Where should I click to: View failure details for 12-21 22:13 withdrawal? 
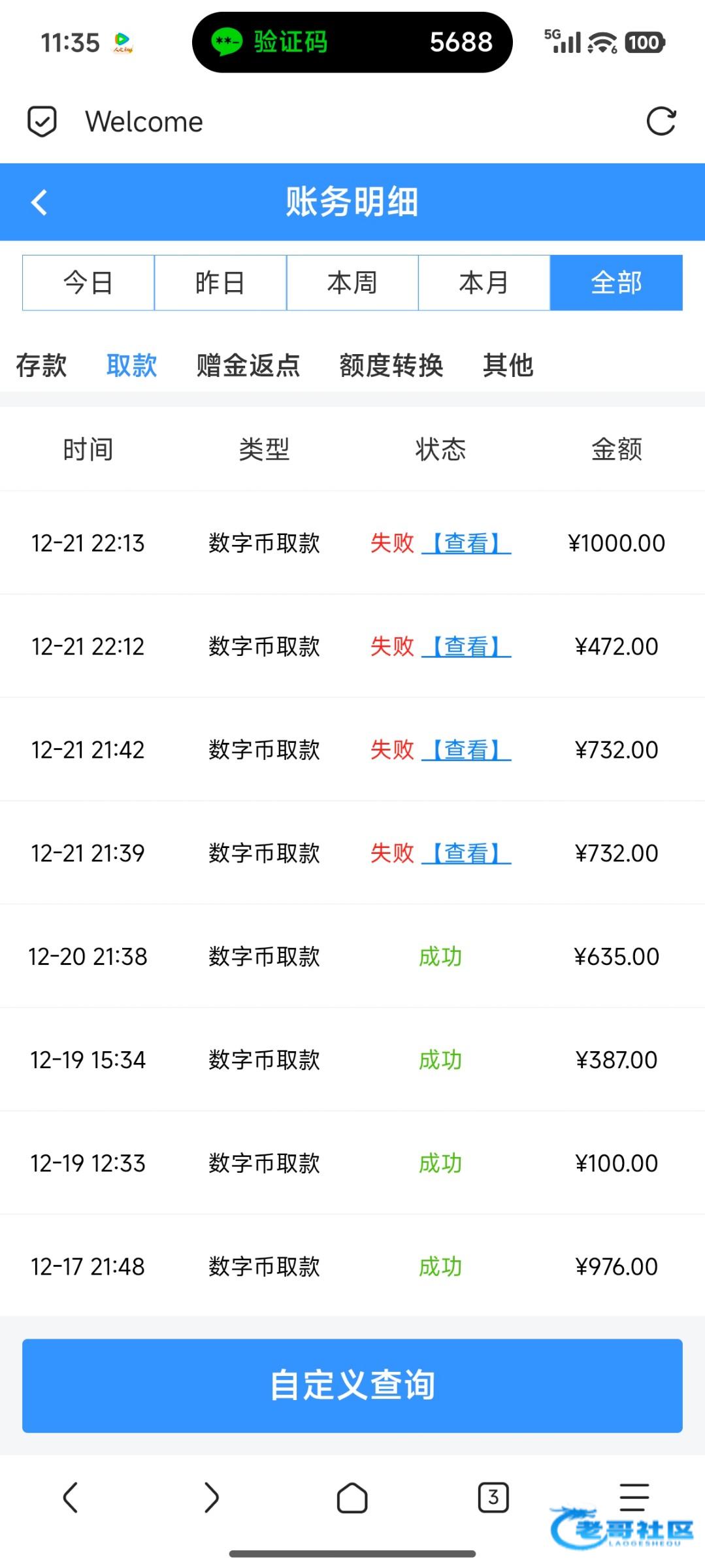[x=467, y=543]
